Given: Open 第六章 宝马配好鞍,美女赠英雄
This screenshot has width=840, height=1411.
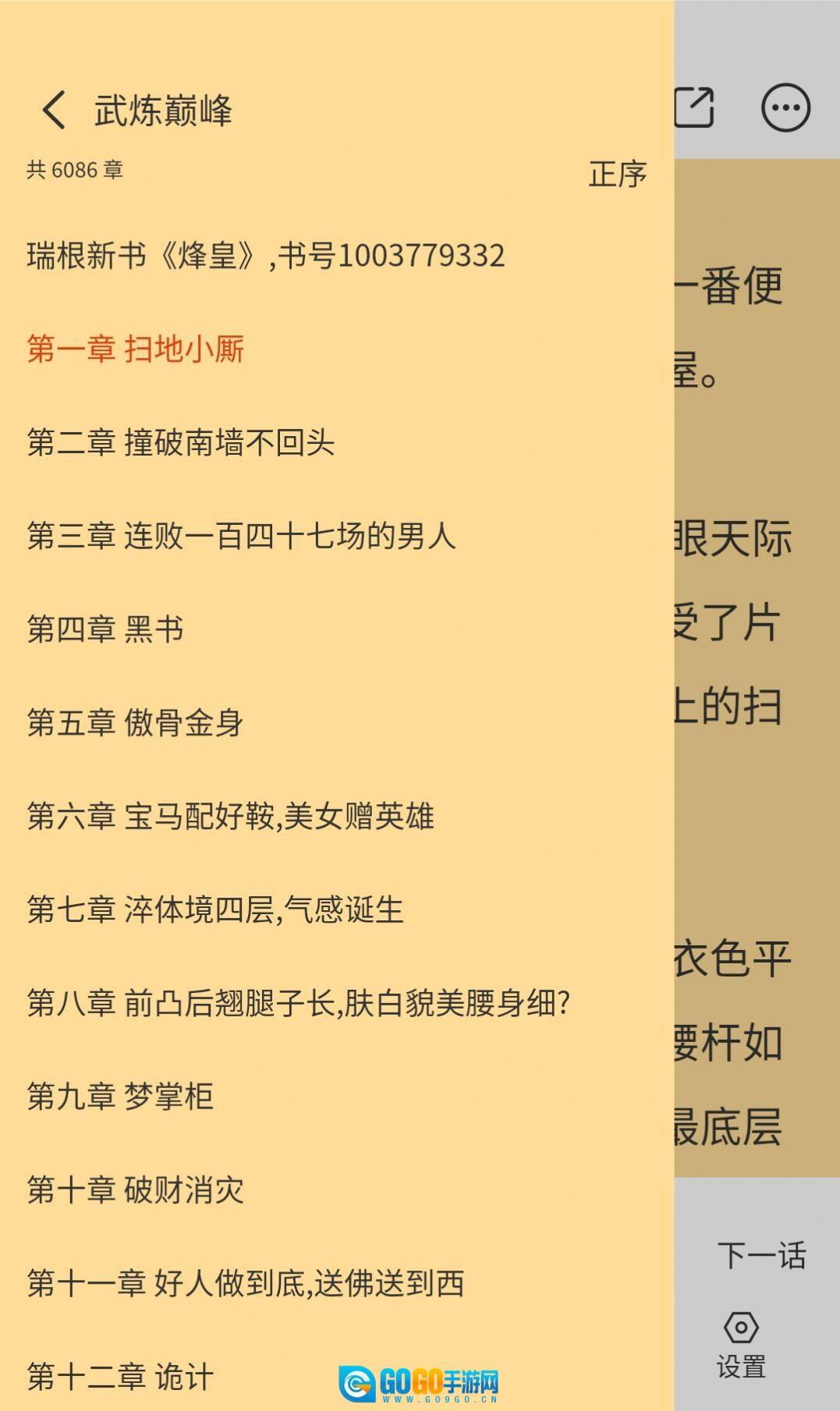Looking at the screenshot, I should 231,816.
